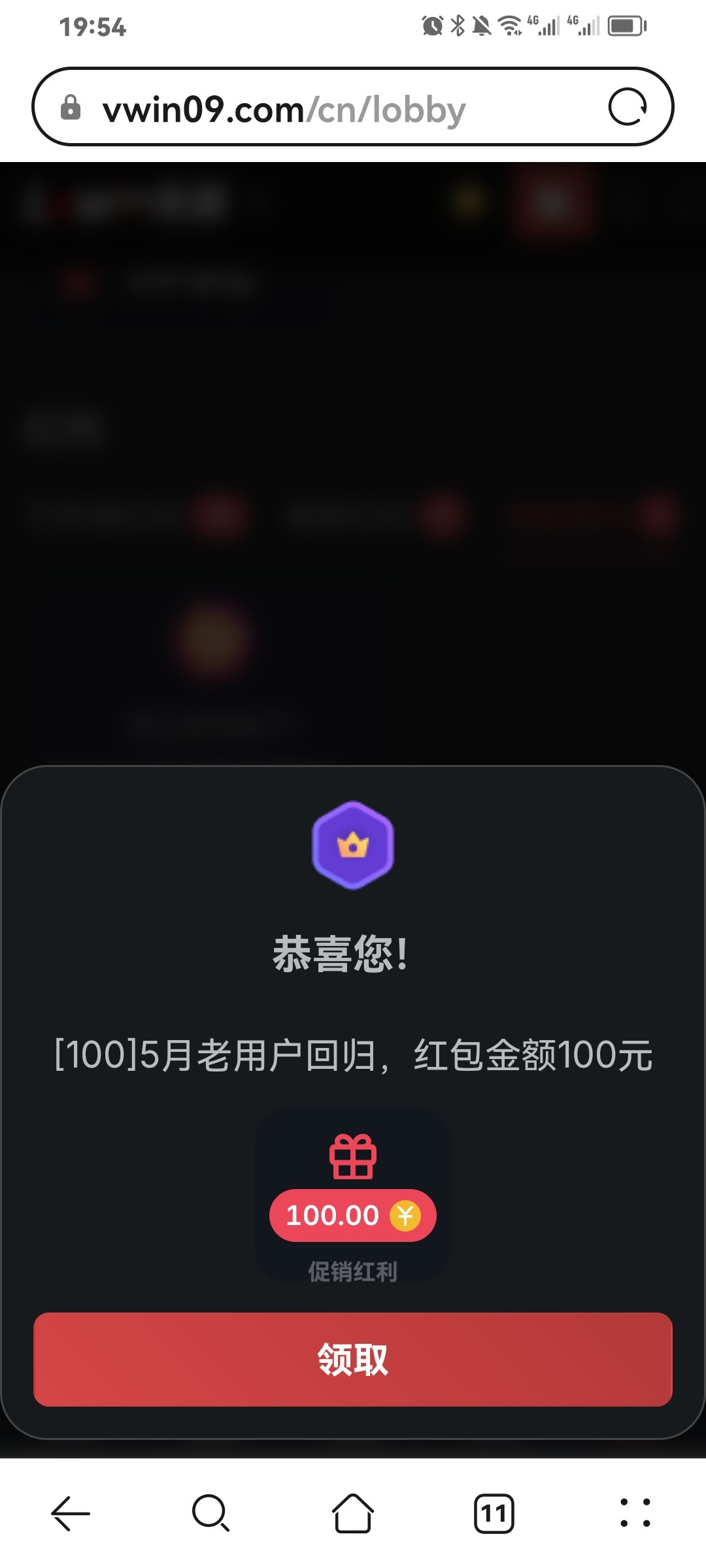
Task: Go back to the previous page in the browser
Action: [x=71, y=1513]
